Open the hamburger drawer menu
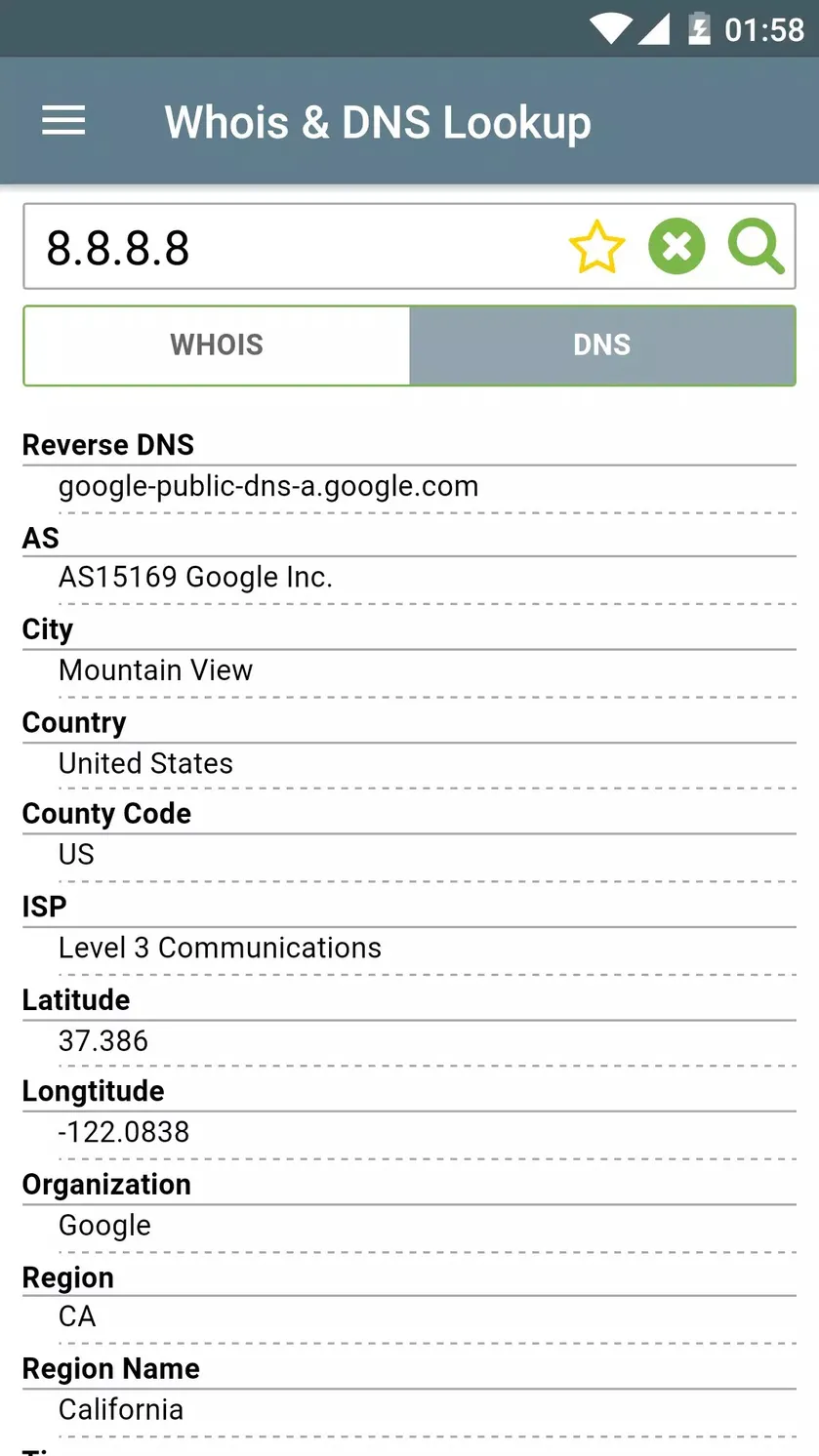 click(x=63, y=122)
